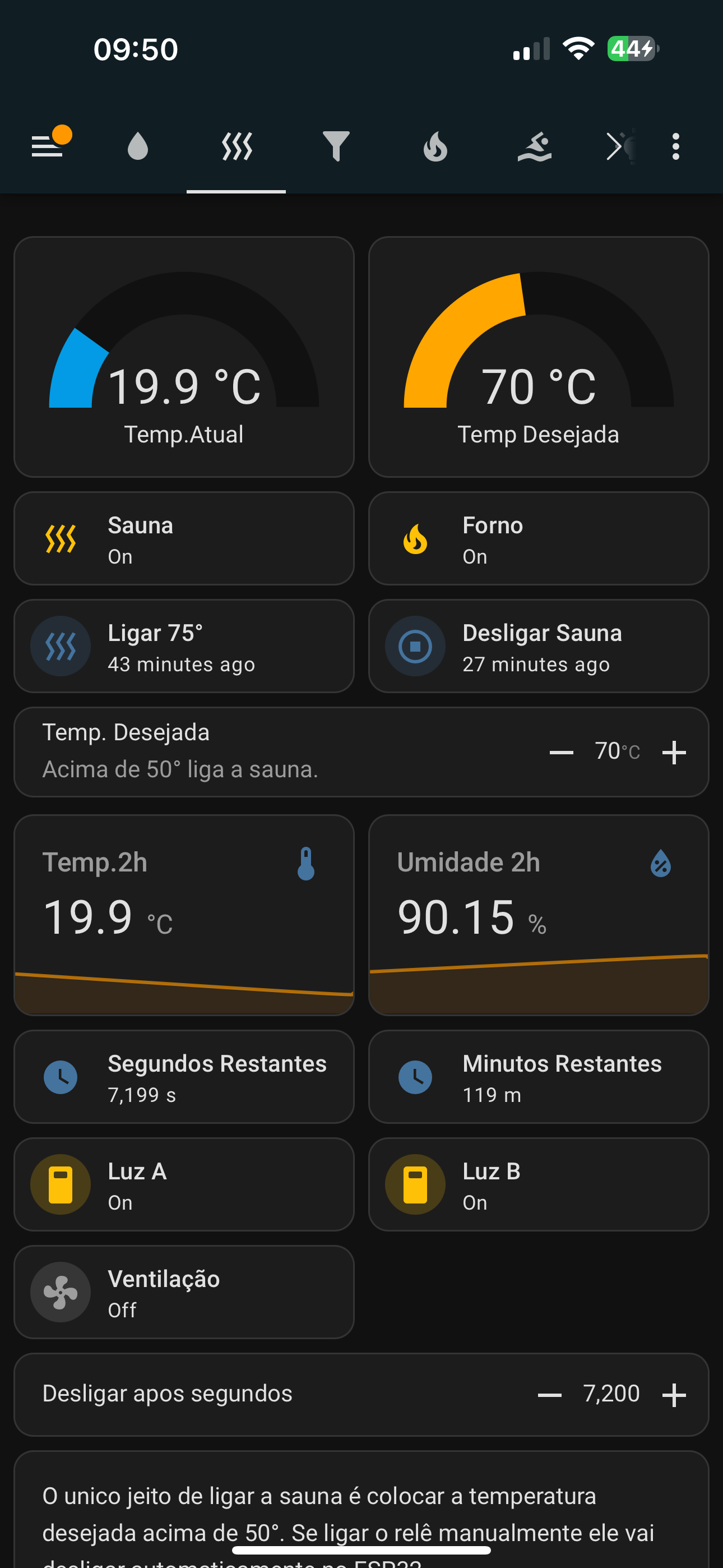Tap Desligar Sauna to stop sauna
The height and width of the screenshot is (1568, 723).
(539, 647)
